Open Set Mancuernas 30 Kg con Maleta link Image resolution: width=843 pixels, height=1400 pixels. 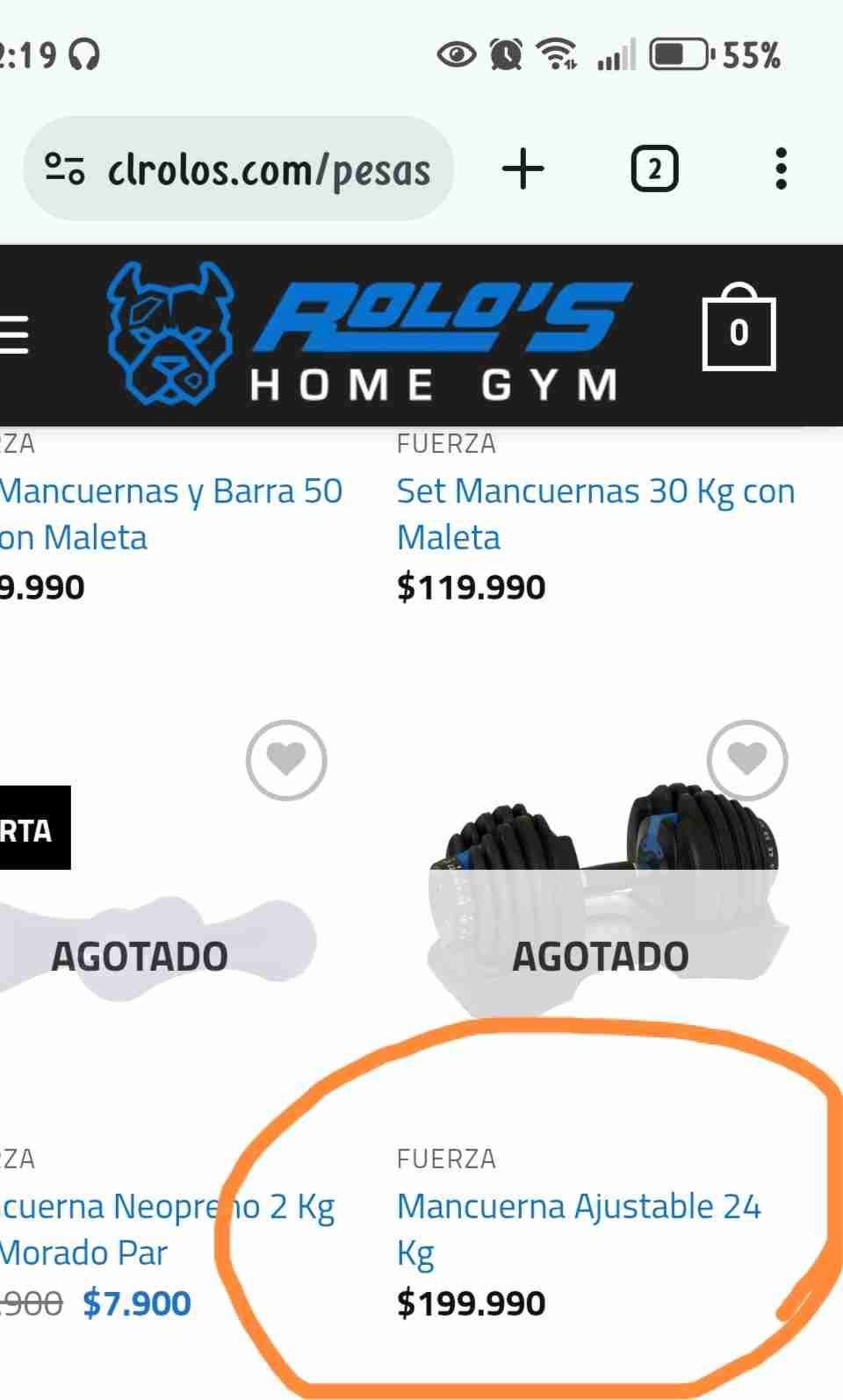point(596,513)
